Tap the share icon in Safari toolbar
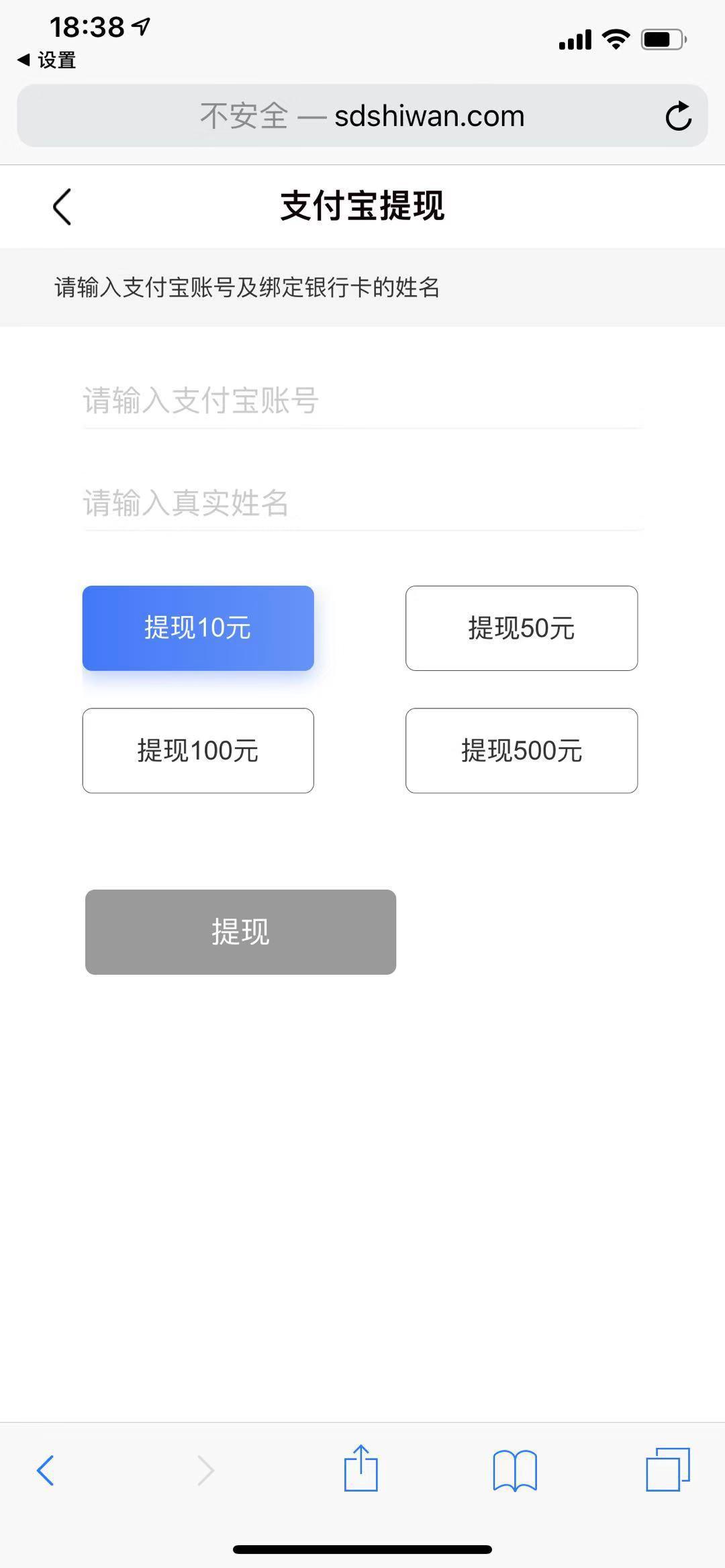Screen dimensions: 725x1568 tap(362, 1469)
